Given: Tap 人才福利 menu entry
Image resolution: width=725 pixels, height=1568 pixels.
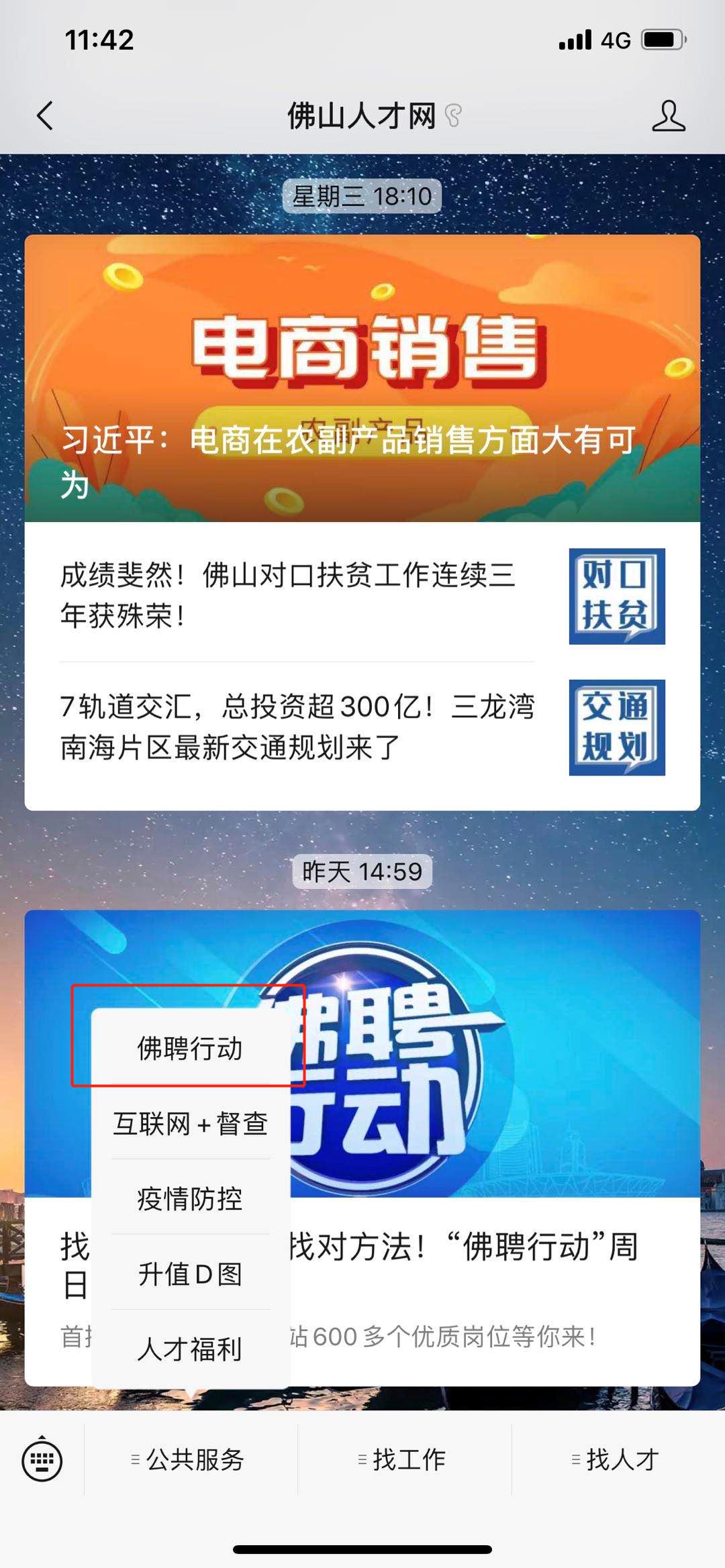Looking at the screenshot, I should coord(191,1349).
